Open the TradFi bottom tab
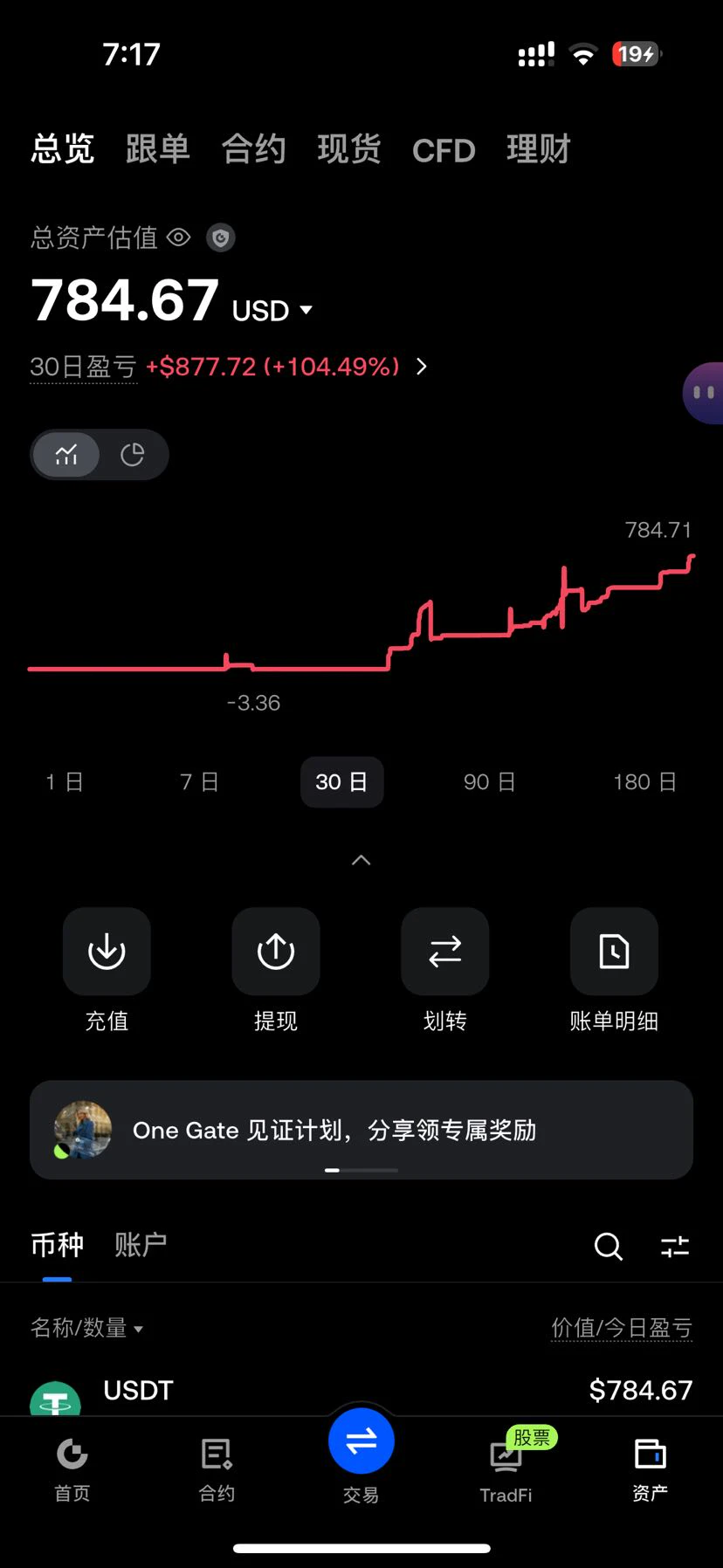 point(506,1471)
